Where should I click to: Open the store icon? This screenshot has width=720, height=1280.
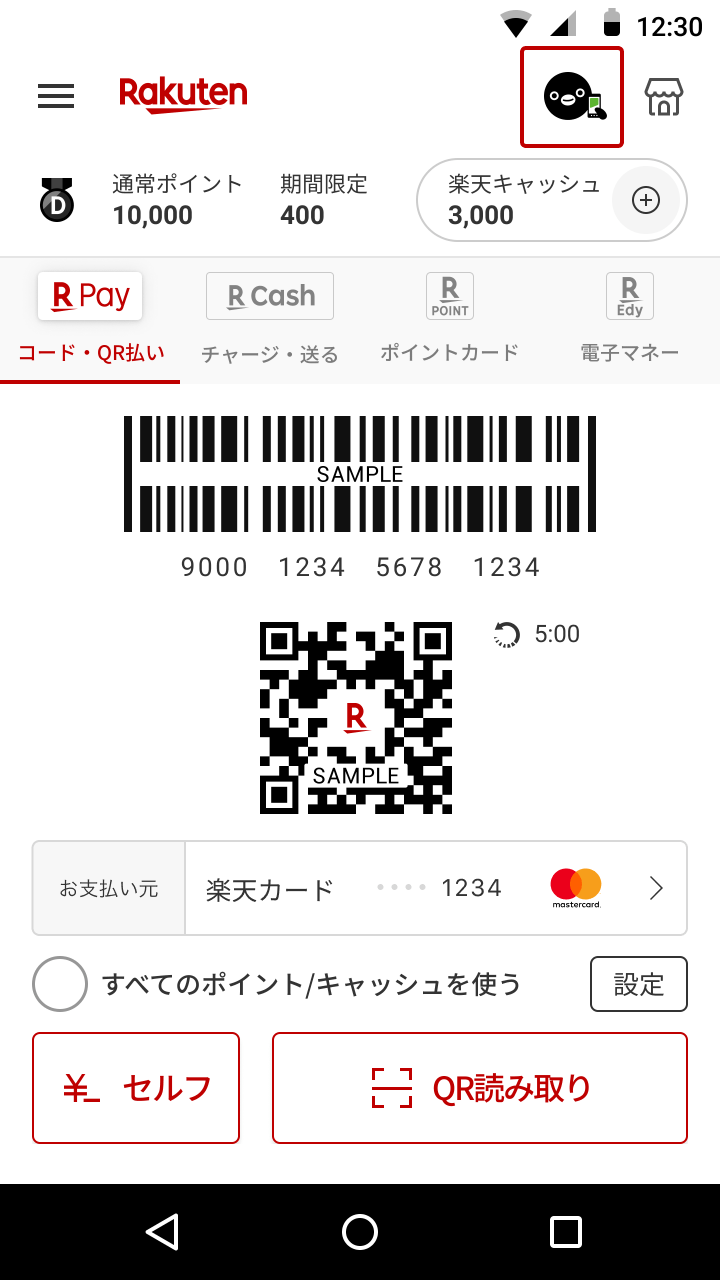click(664, 97)
